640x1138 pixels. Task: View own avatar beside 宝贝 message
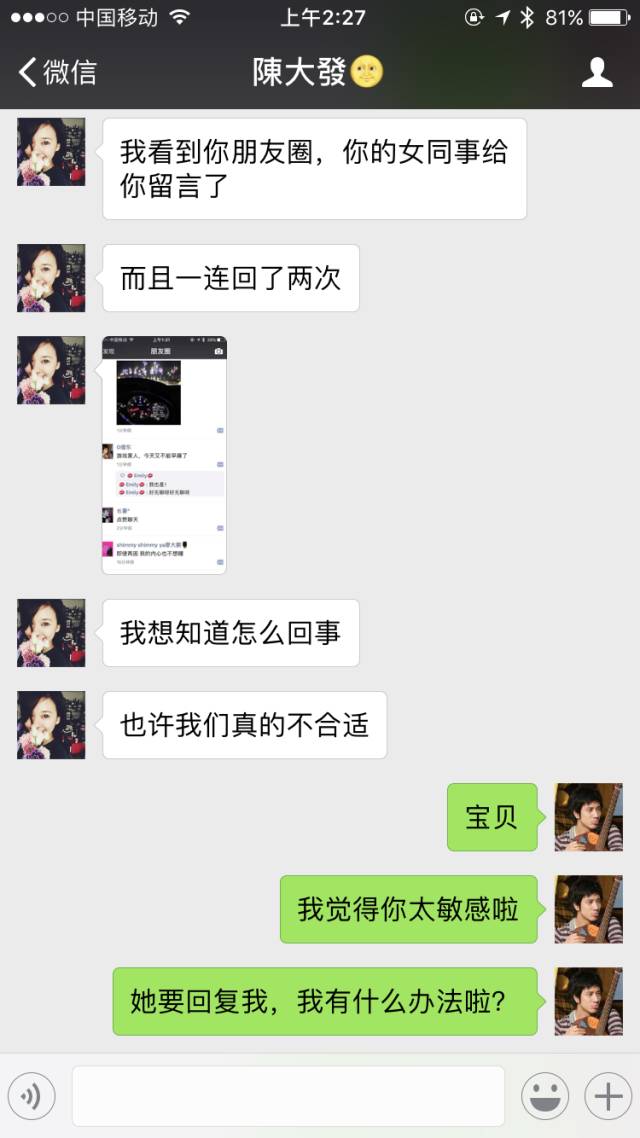tap(588, 817)
